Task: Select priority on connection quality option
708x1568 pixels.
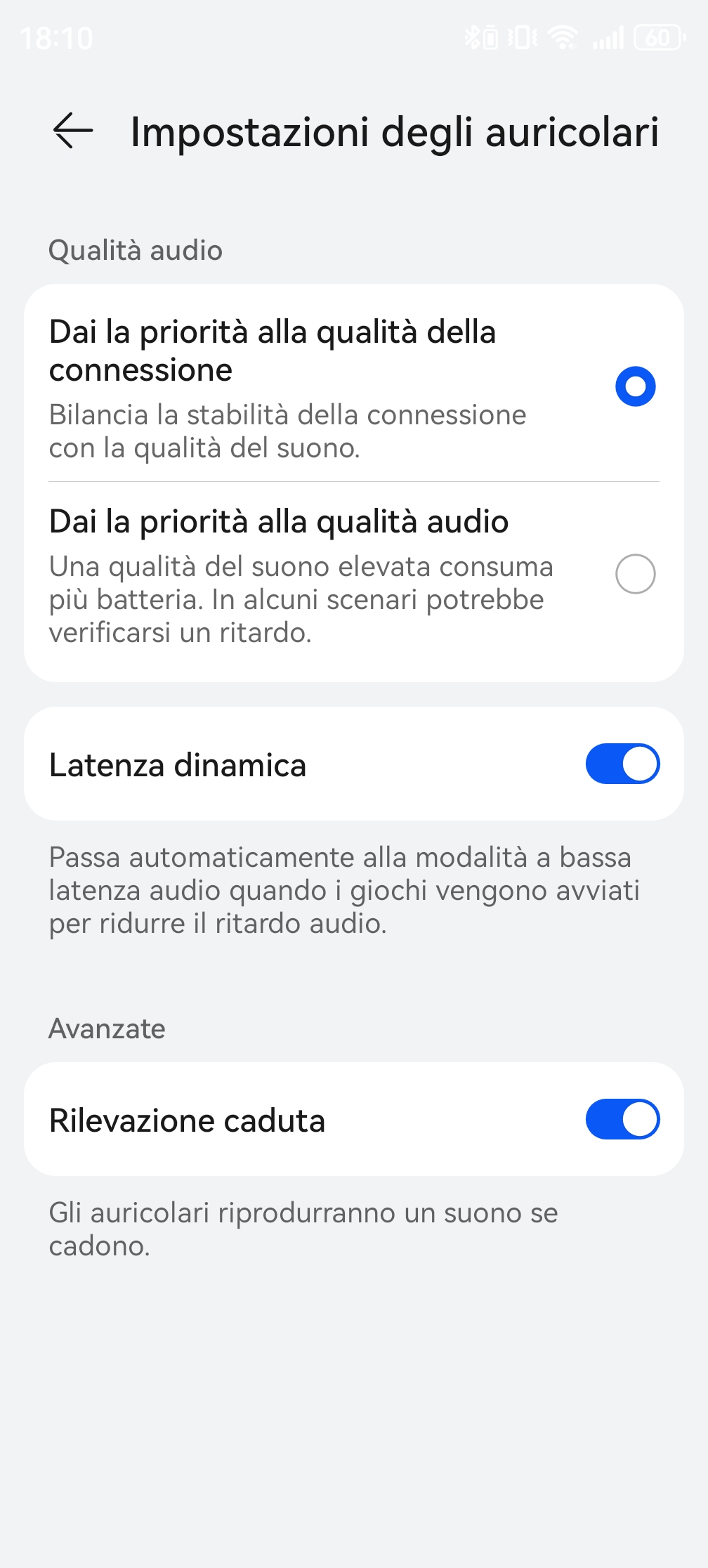Action: tap(635, 386)
